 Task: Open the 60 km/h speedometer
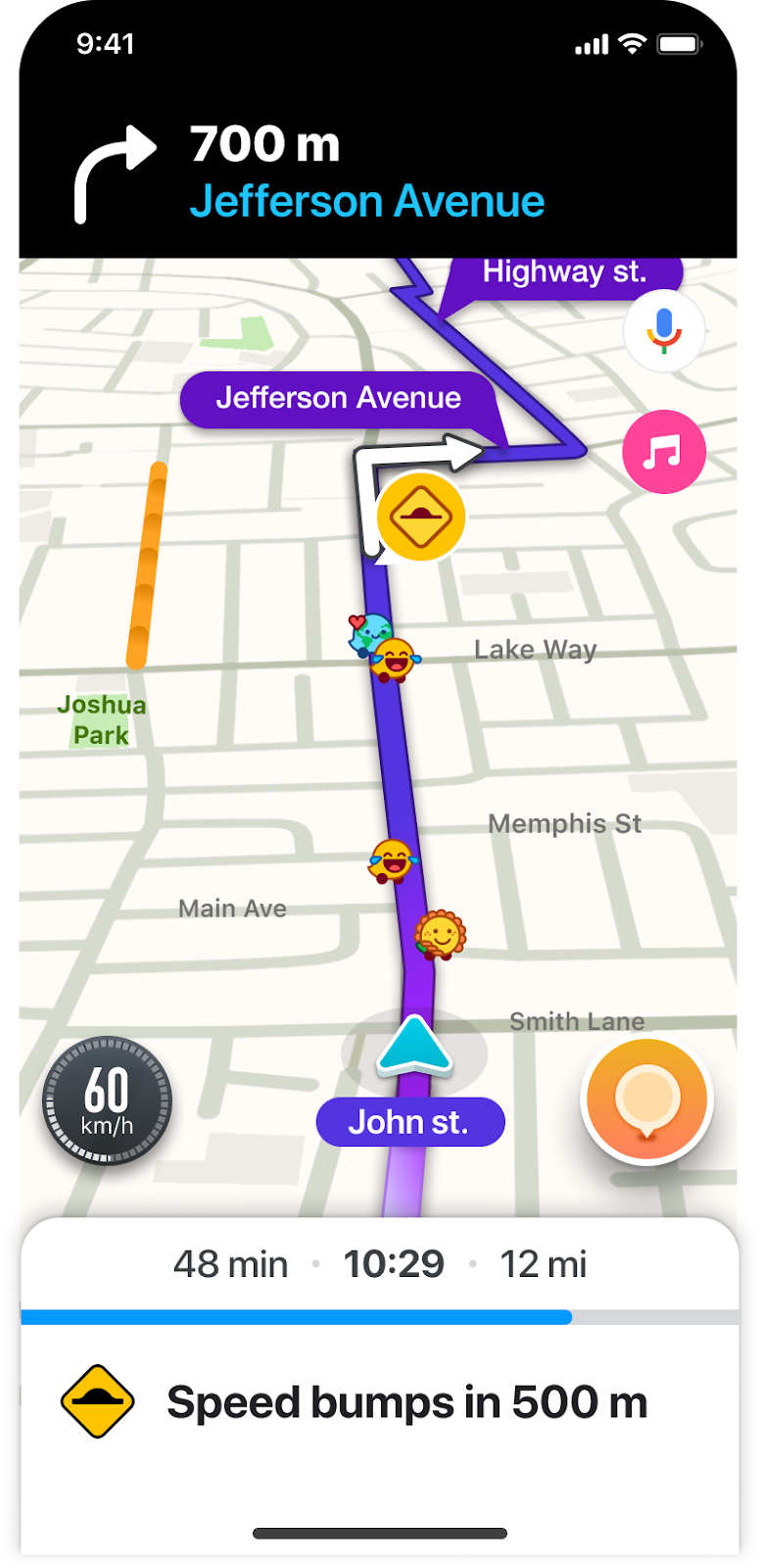click(x=107, y=1101)
